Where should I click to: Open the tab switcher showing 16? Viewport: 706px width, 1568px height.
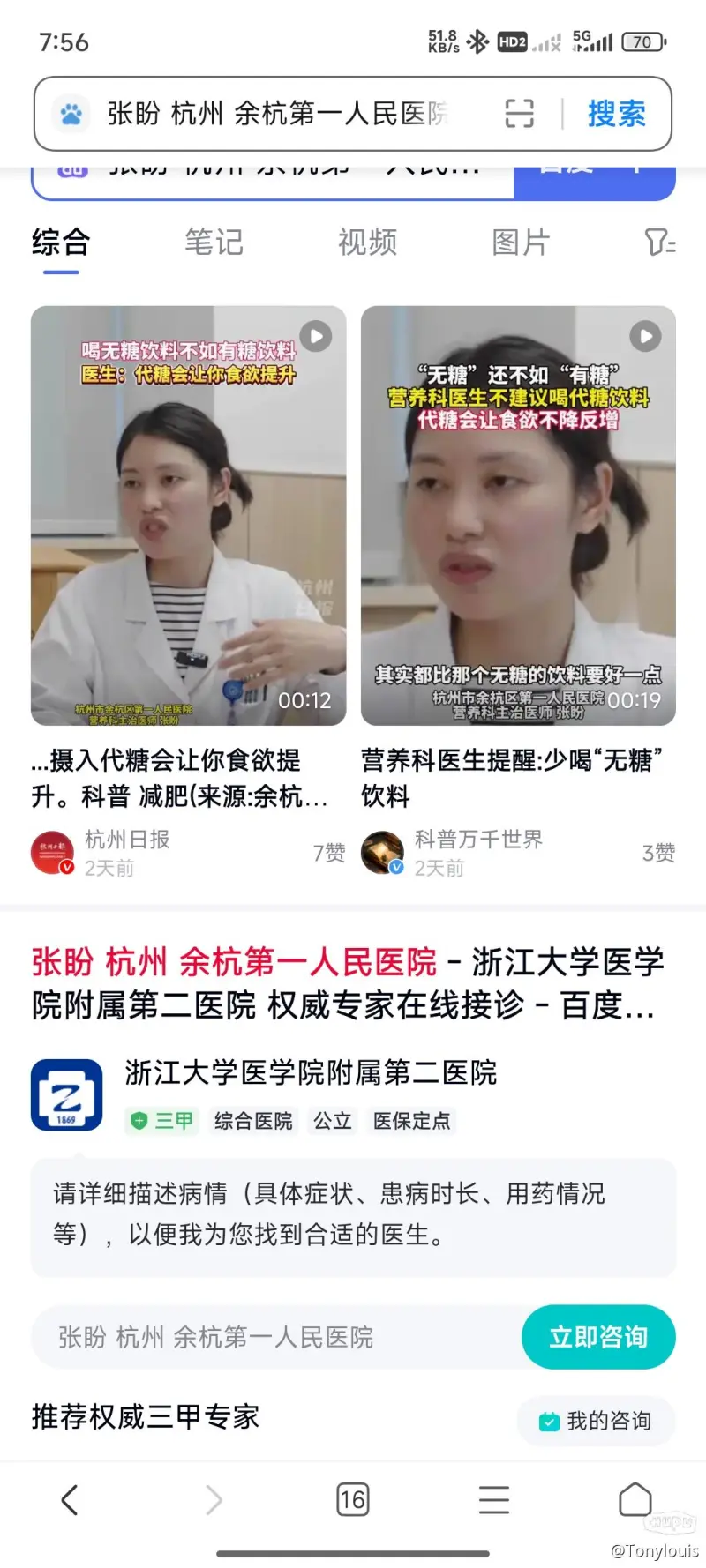353,1499
